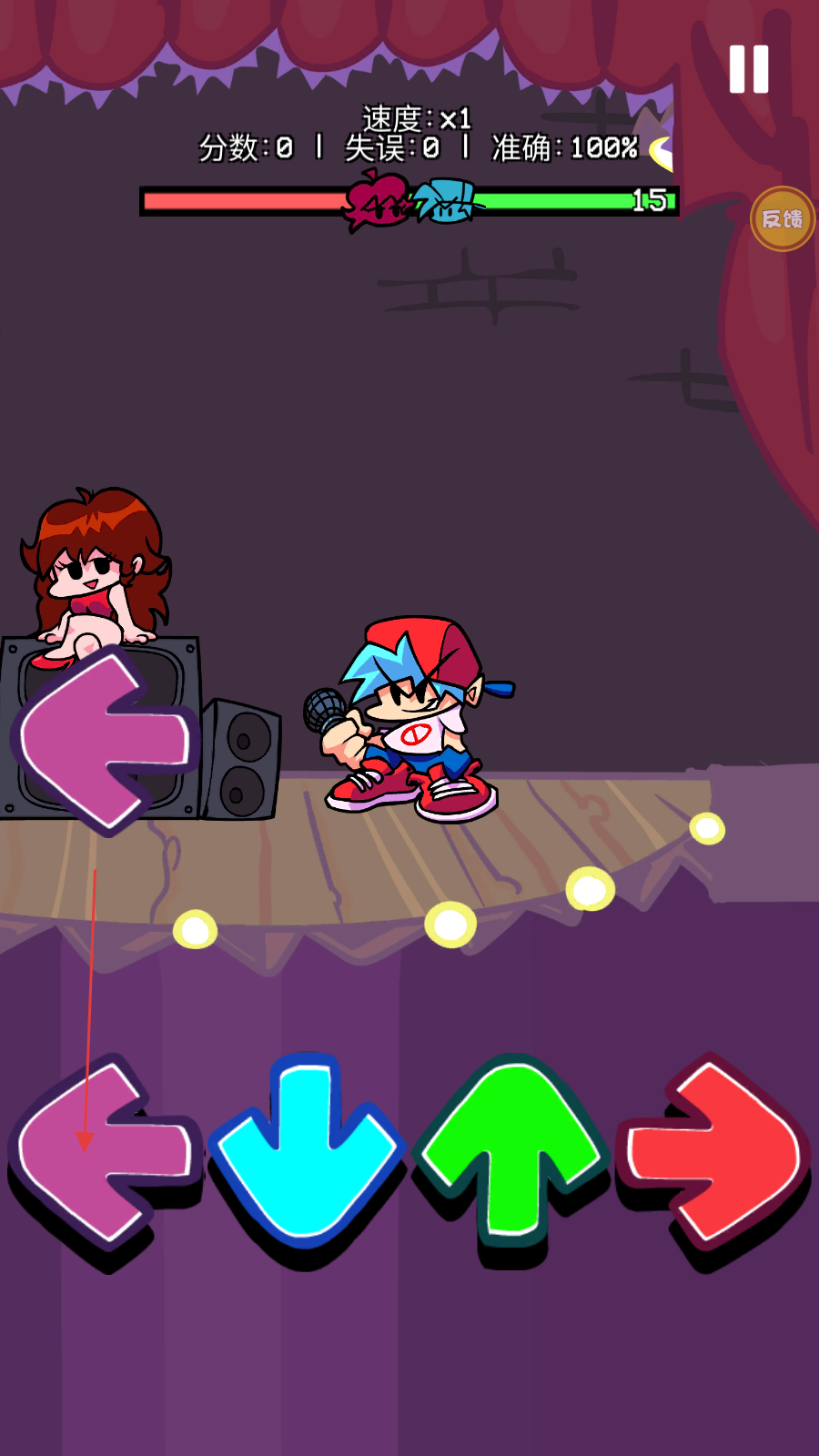
Task: Pause the game
Action: [749, 69]
